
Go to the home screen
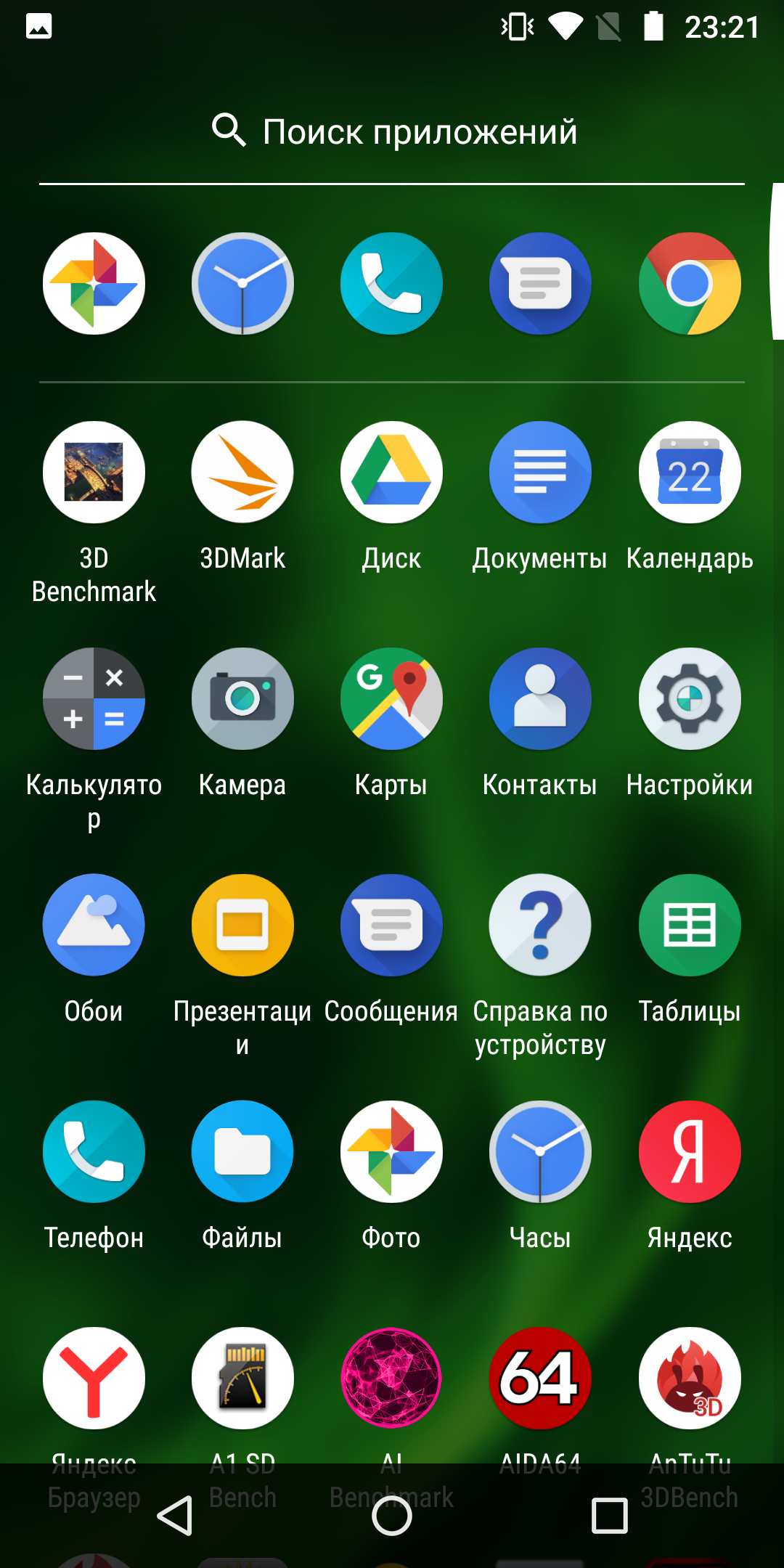coord(392,1516)
